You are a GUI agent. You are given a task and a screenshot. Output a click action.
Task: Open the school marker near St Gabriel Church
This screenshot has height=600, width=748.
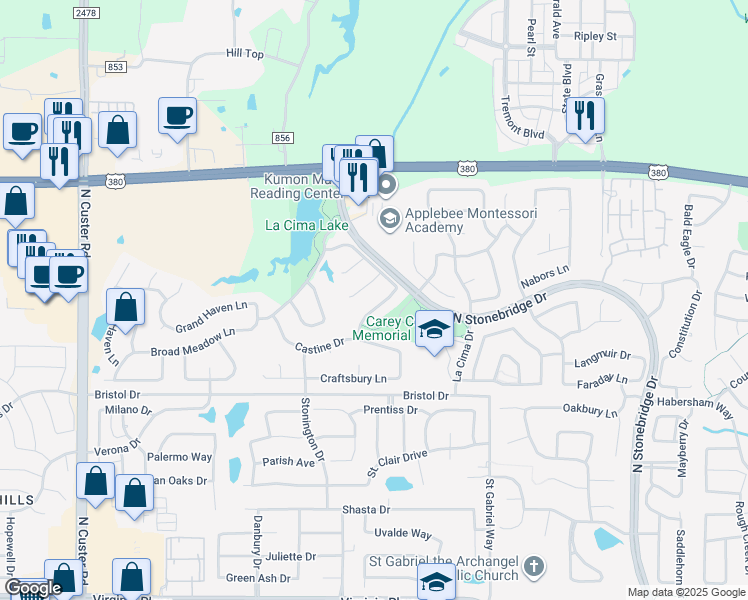pos(436,583)
